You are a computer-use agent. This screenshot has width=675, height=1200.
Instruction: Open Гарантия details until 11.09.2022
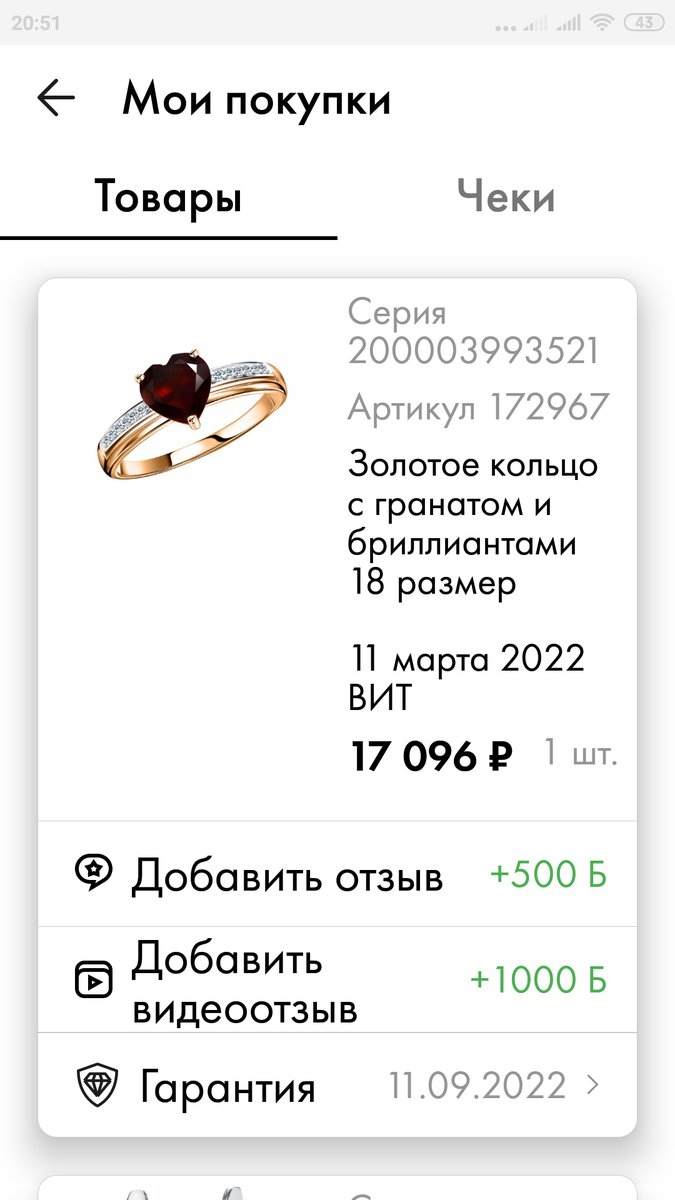[x=338, y=1085]
